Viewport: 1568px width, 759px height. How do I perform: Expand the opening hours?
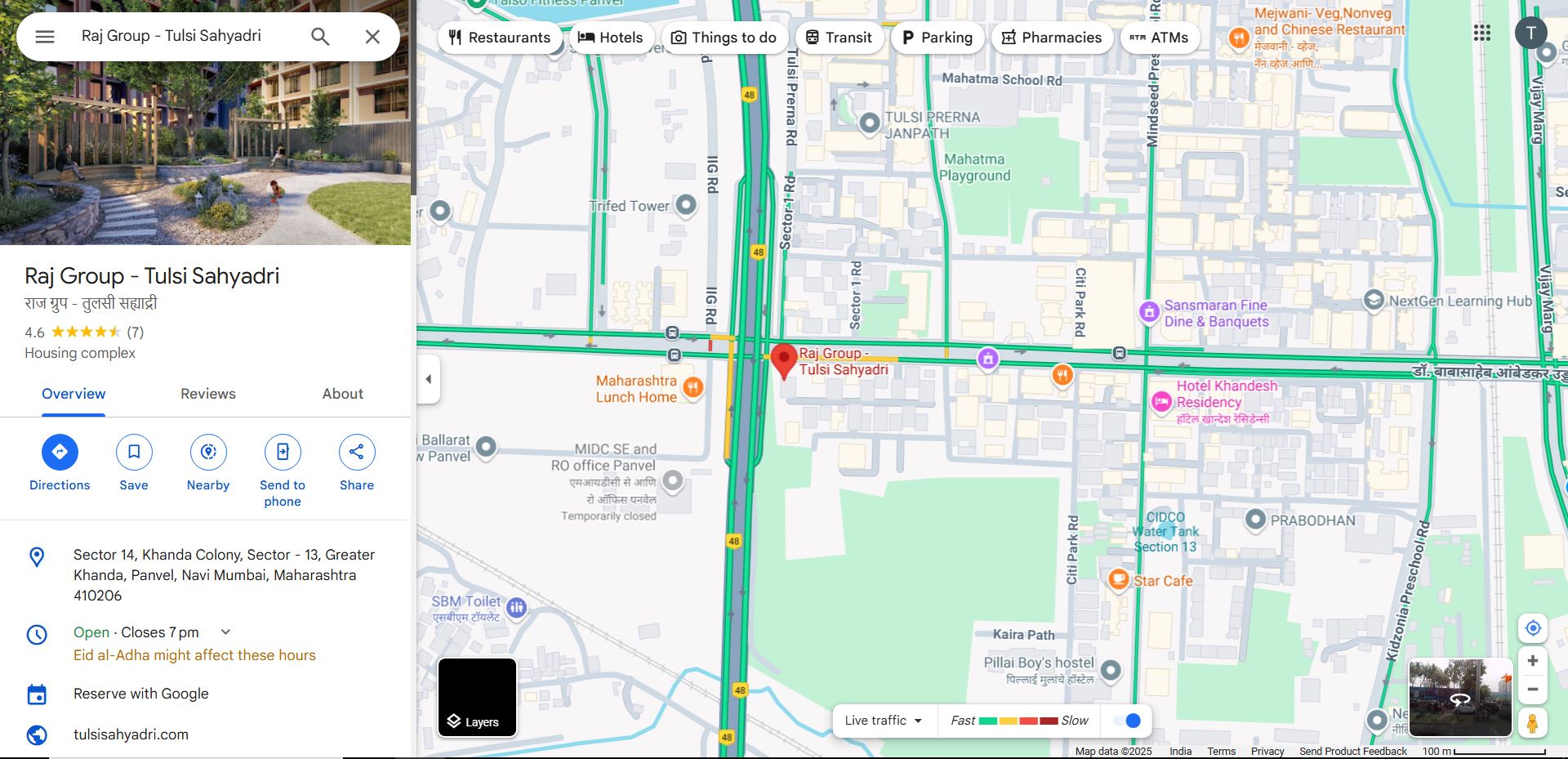click(x=226, y=632)
